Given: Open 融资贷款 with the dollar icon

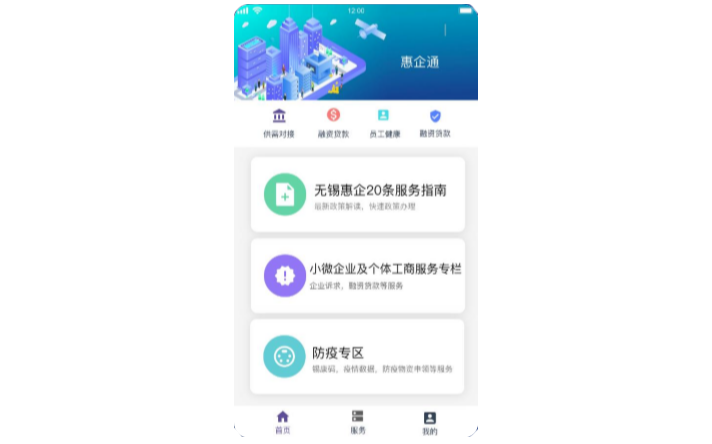Looking at the screenshot, I should (x=333, y=122).
